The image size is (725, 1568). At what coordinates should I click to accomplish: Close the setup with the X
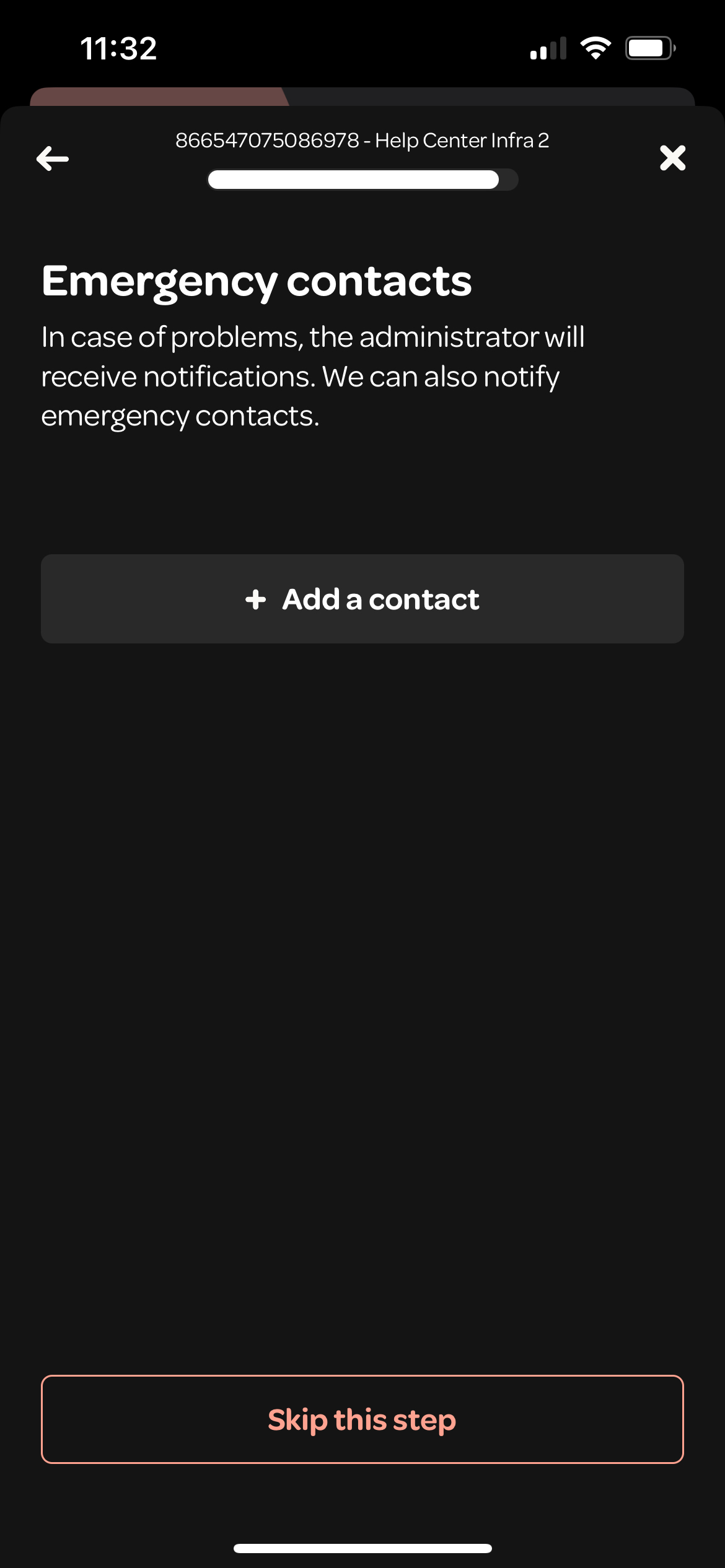[x=672, y=158]
